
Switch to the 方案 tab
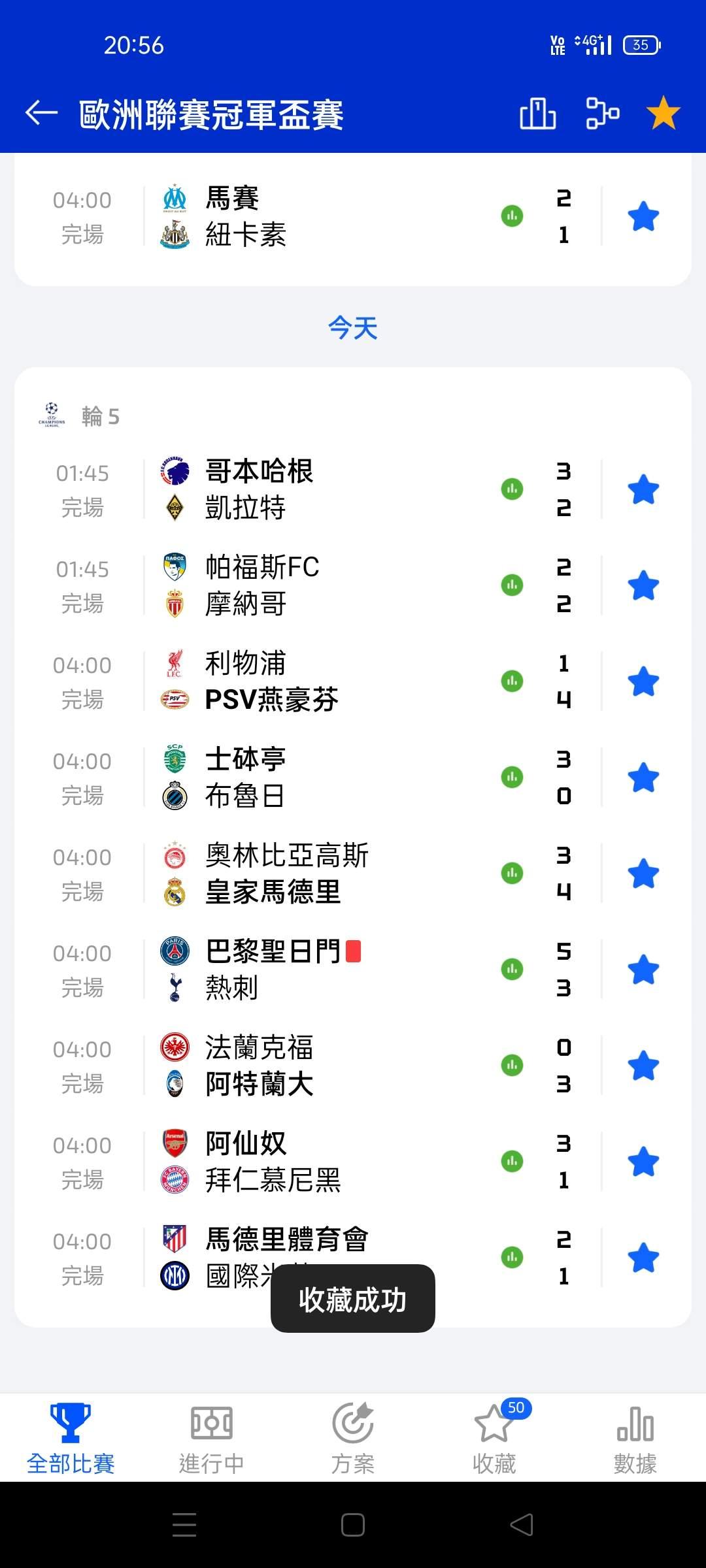[353, 1437]
